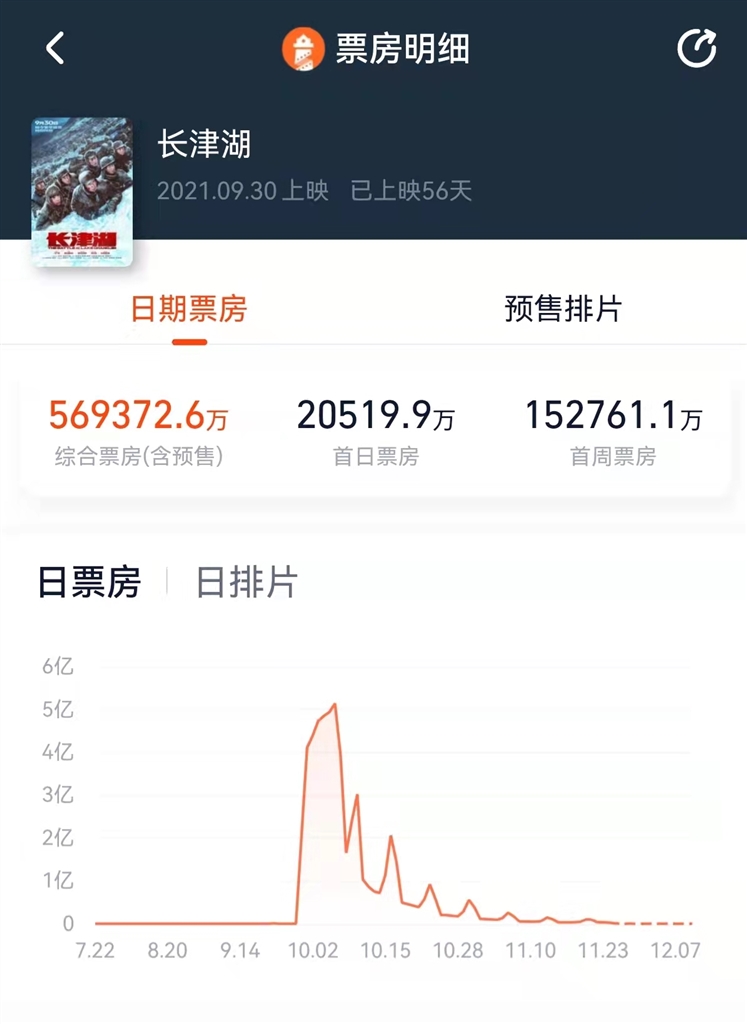The height and width of the screenshot is (1024, 747).
Task: Switch the chart to 日排片
Action: click(x=246, y=582)
